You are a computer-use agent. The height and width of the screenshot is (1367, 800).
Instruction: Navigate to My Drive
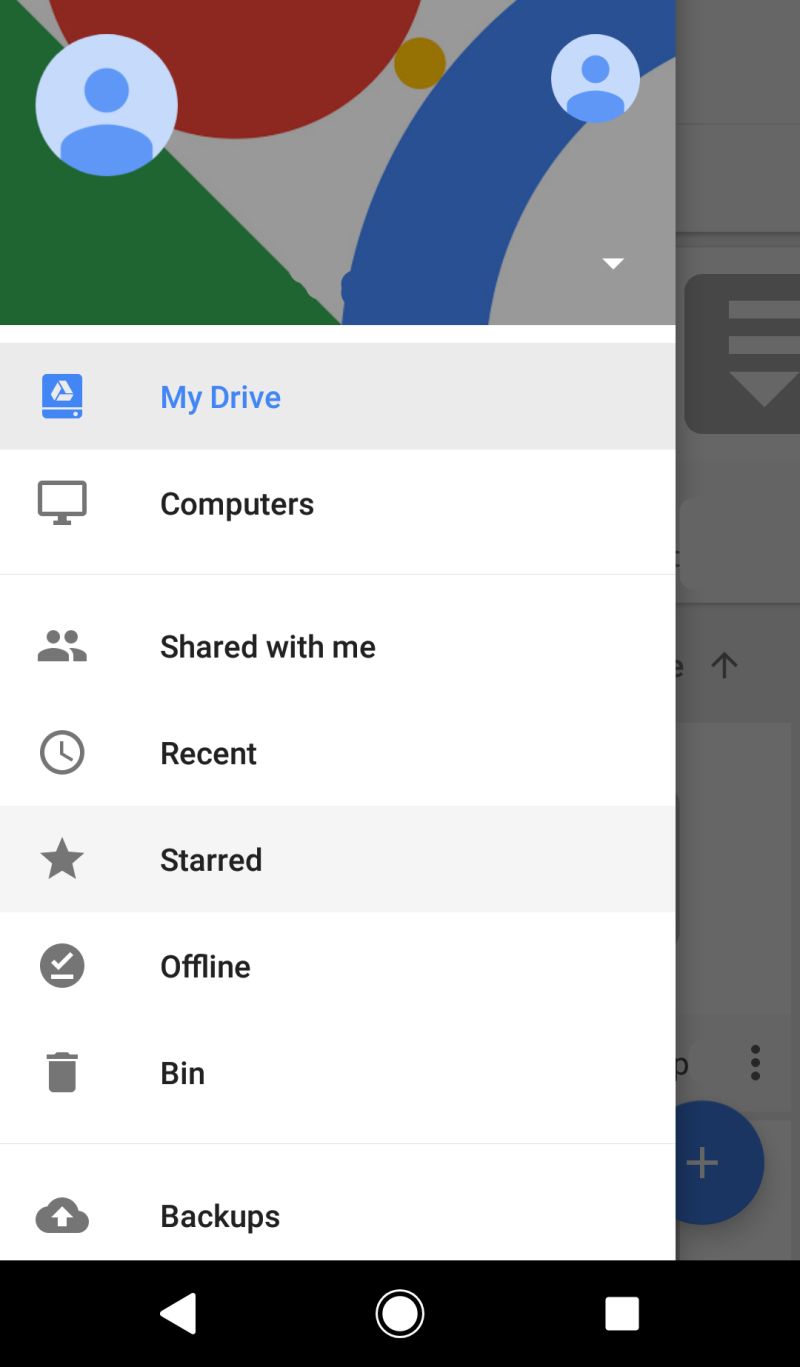(x=220, y=396)
